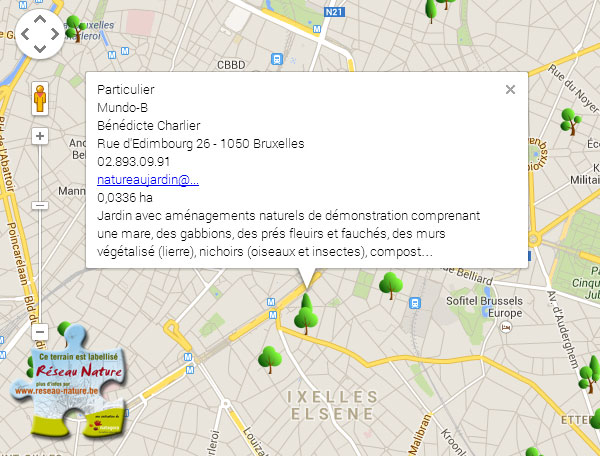Select the Street View pegman
Screen dimensions: 600x456
40,99
